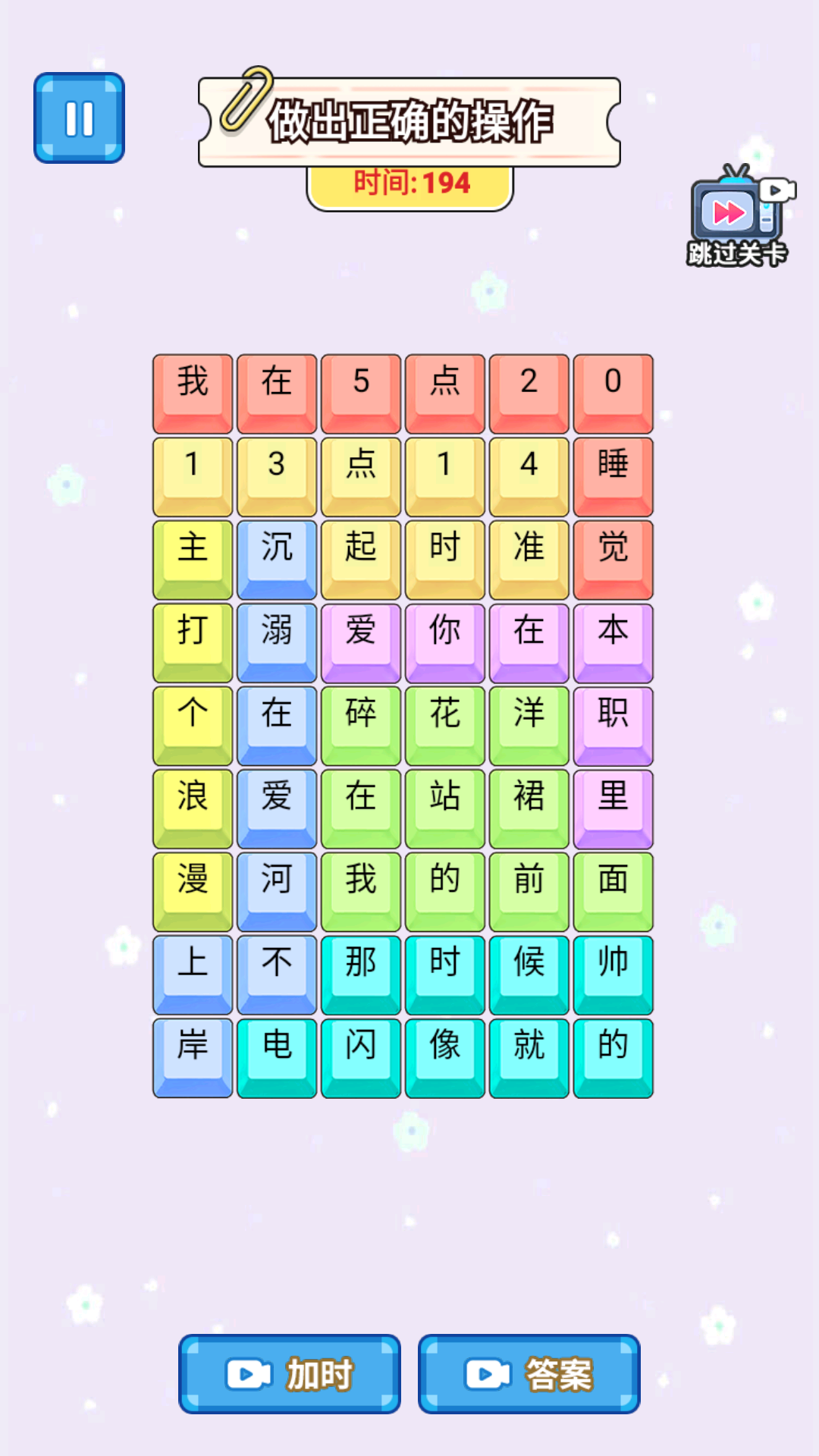Image resolution: width=819 pixels, height=1456 pixels.
Task: Pick the green 碎 tile
Action: (x=361, y=726)
